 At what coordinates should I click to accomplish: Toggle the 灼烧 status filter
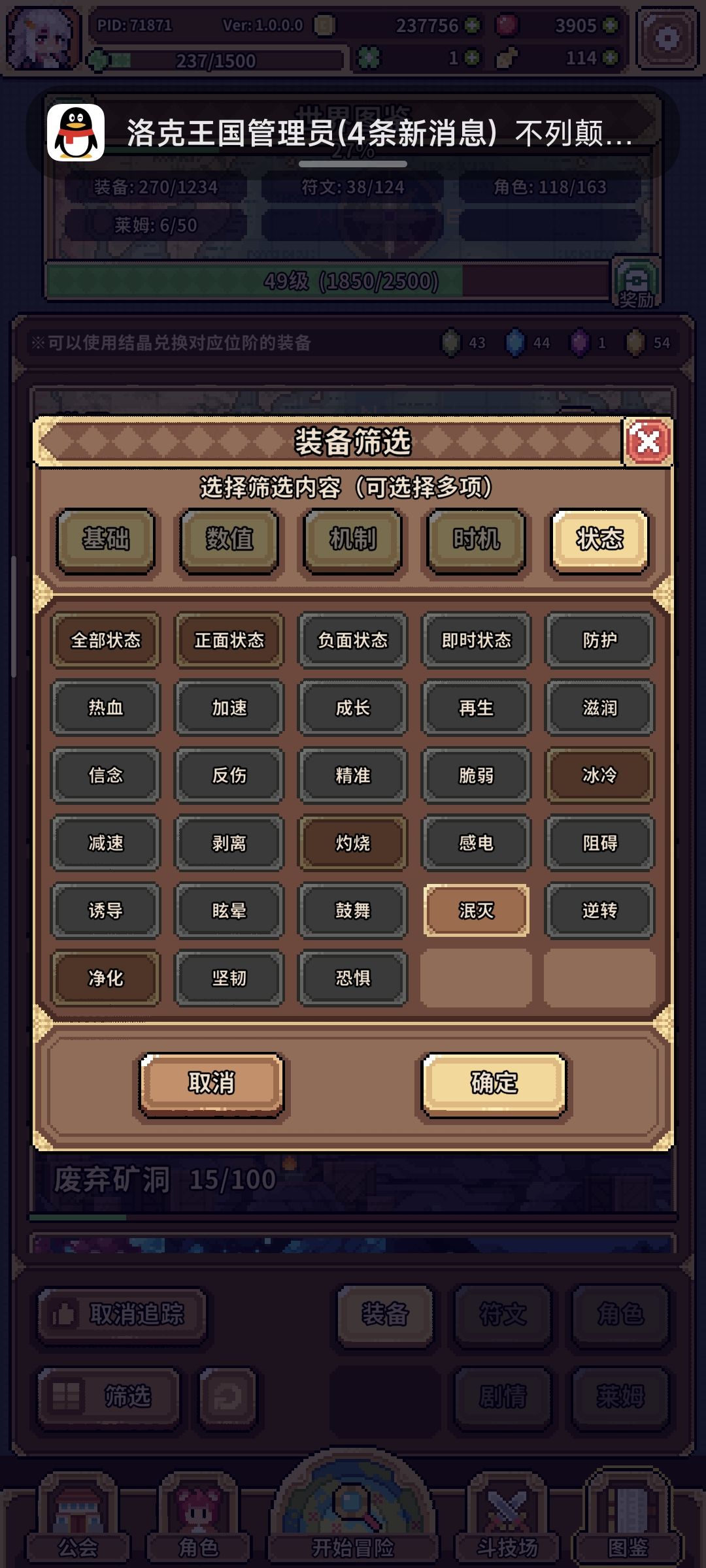tap(352, 843)
